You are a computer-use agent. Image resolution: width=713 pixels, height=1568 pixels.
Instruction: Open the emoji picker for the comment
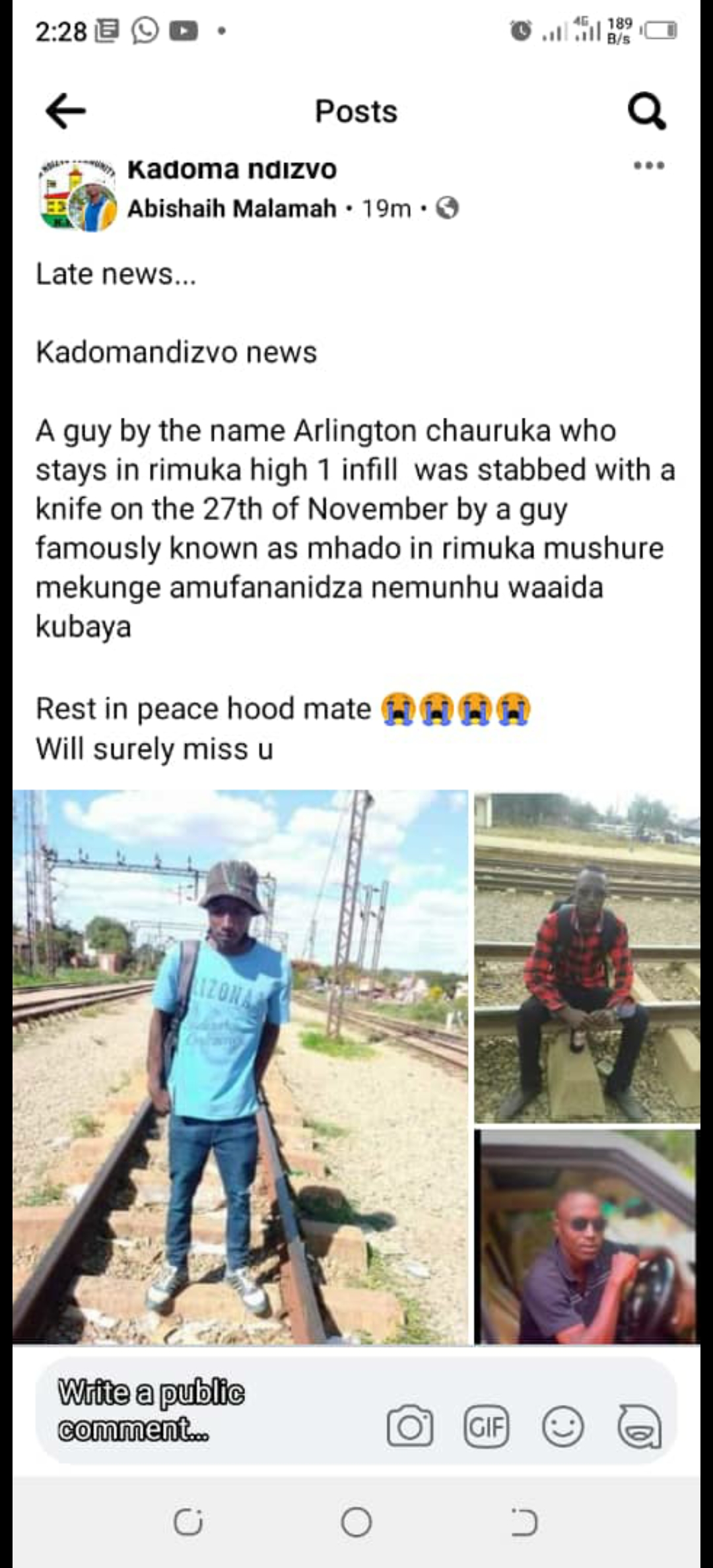[x=562, y=1427]
